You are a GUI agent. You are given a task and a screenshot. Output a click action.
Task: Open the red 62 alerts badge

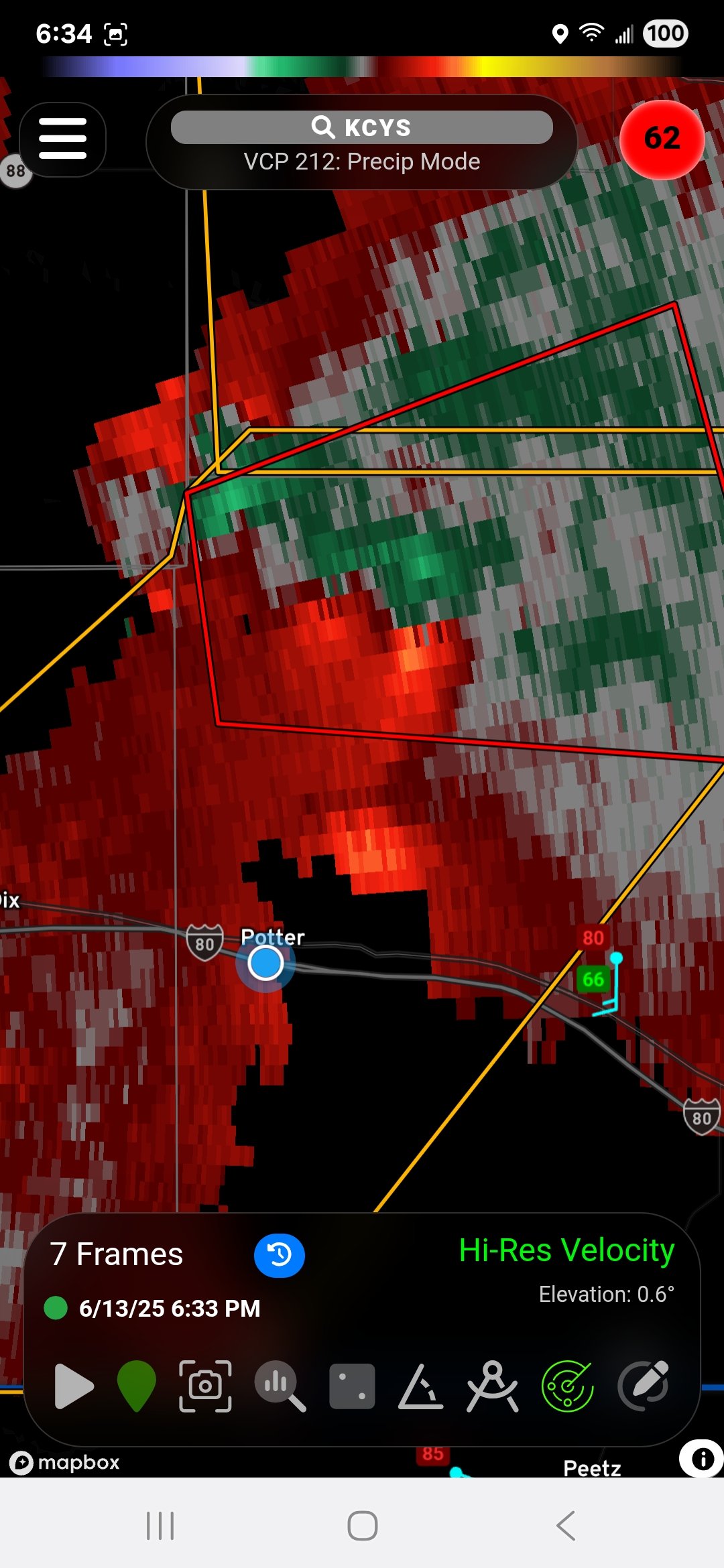pos(662,139)
